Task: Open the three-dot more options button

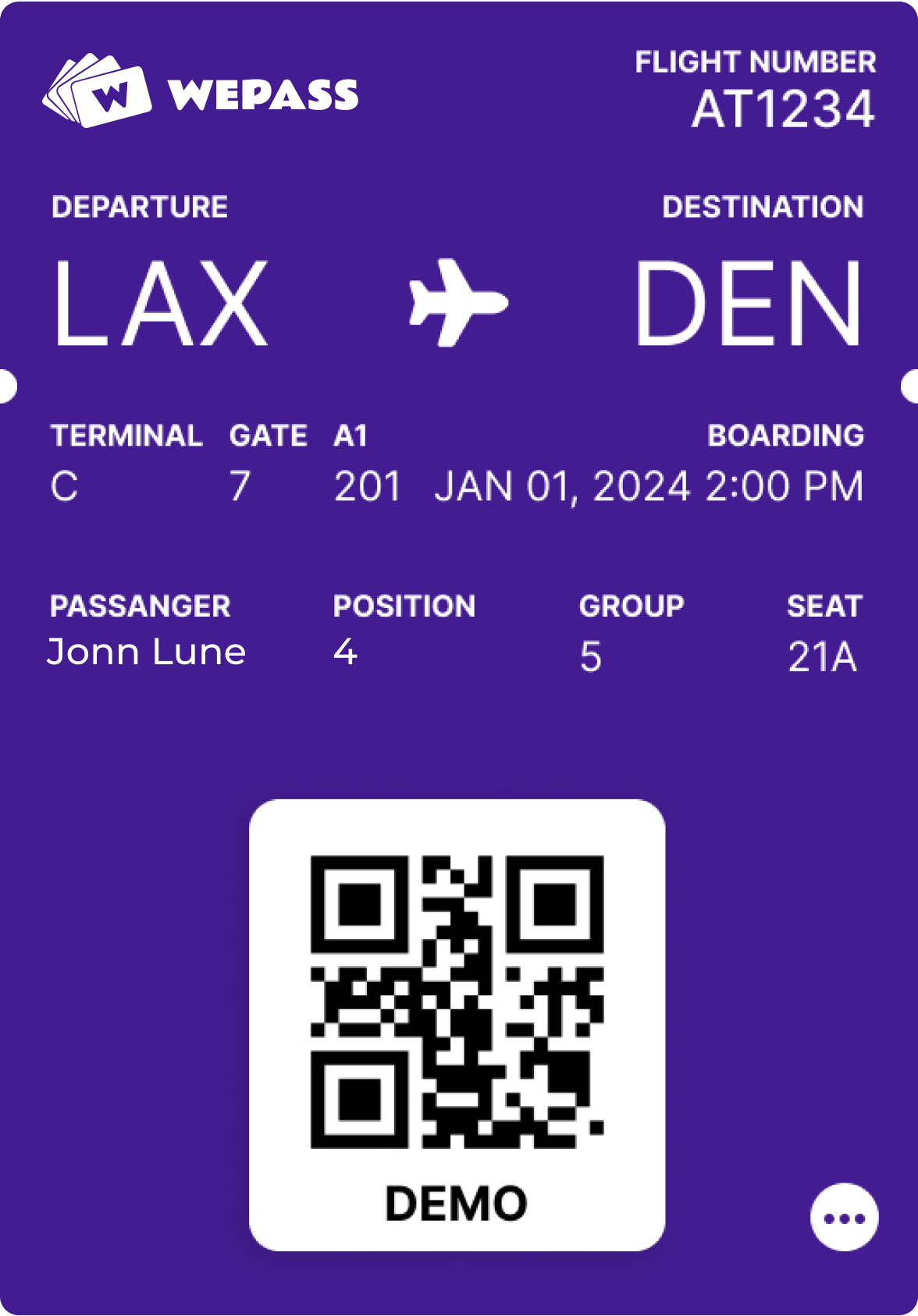Action: click(x=844, y=1218)
